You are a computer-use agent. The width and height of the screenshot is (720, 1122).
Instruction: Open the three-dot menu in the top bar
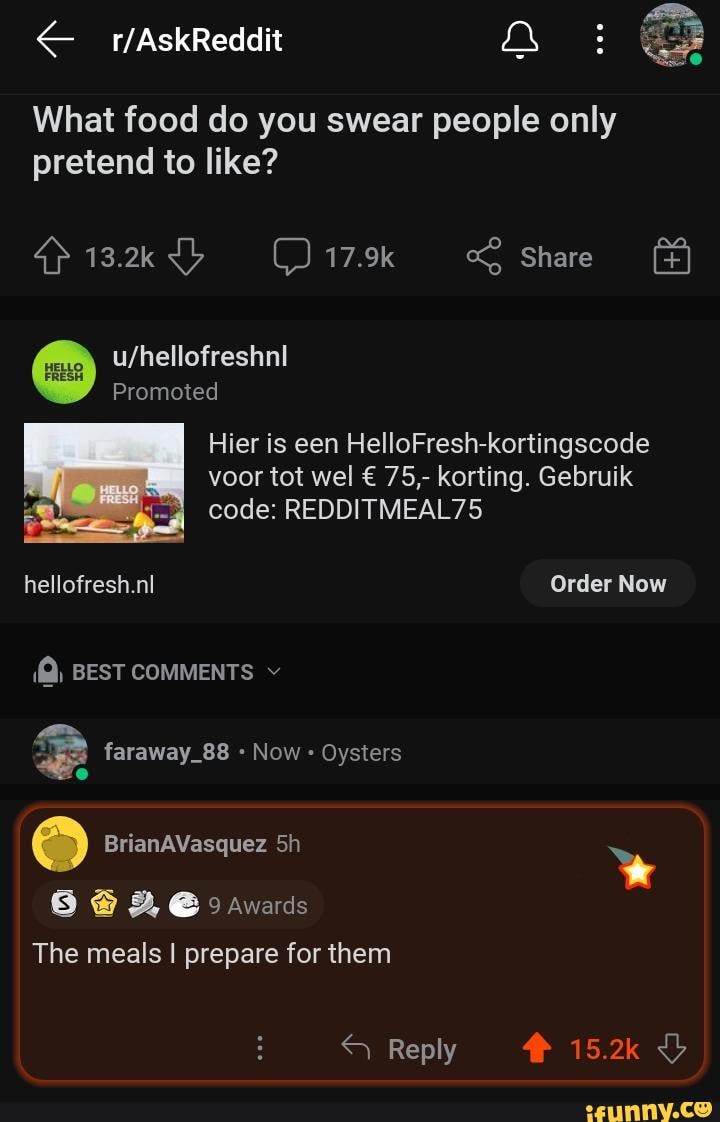(x=598, y=38)
